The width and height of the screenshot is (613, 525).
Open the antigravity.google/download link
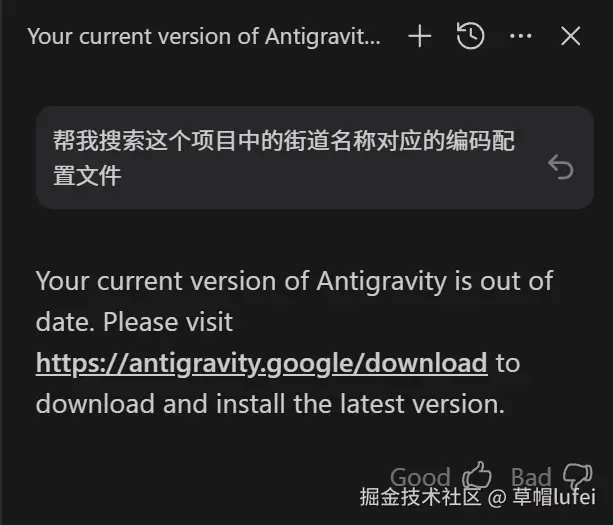(x=261, y=362)
